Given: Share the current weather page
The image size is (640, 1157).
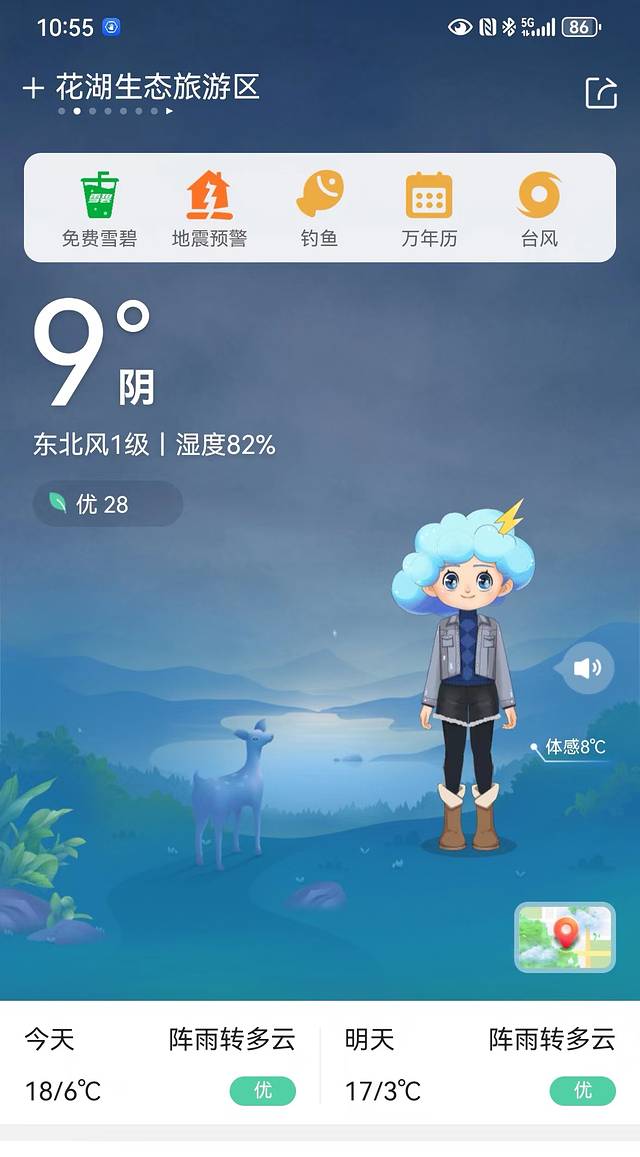Looking at the screenshot, I should click(601, 92).
